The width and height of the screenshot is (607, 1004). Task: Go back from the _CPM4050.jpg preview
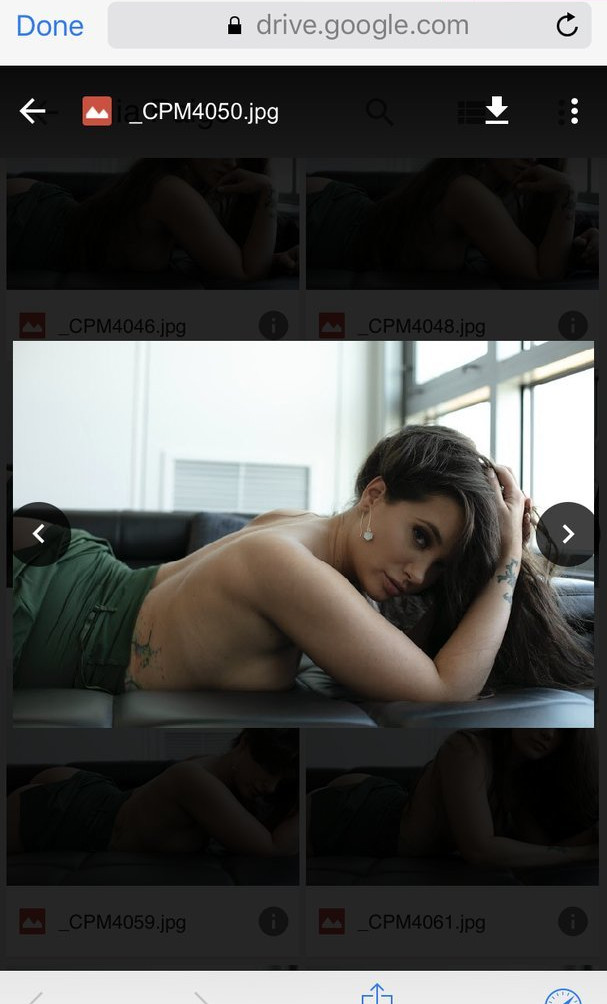tap(32, 111)
